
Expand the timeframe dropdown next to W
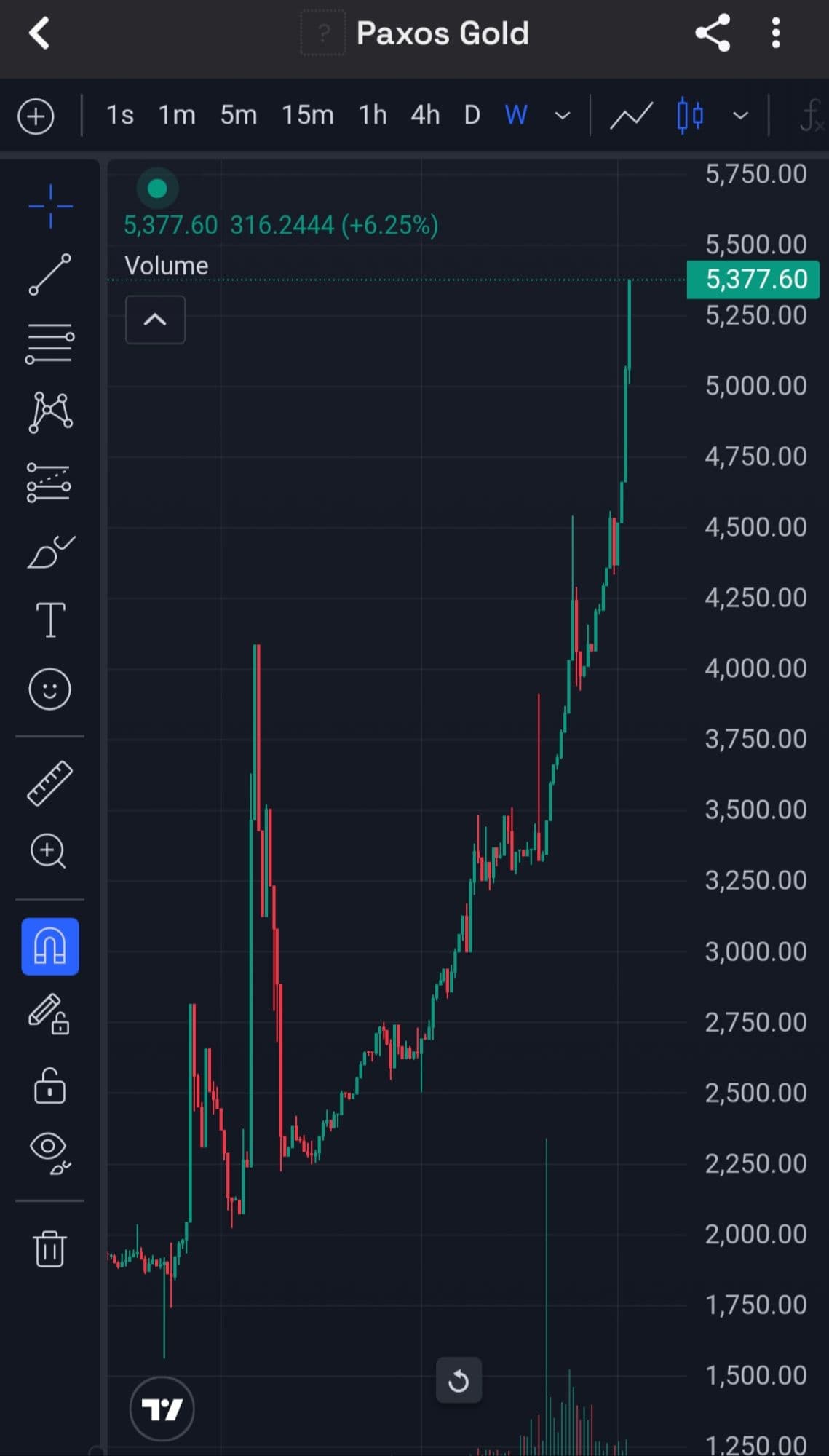tap(563, 116)
